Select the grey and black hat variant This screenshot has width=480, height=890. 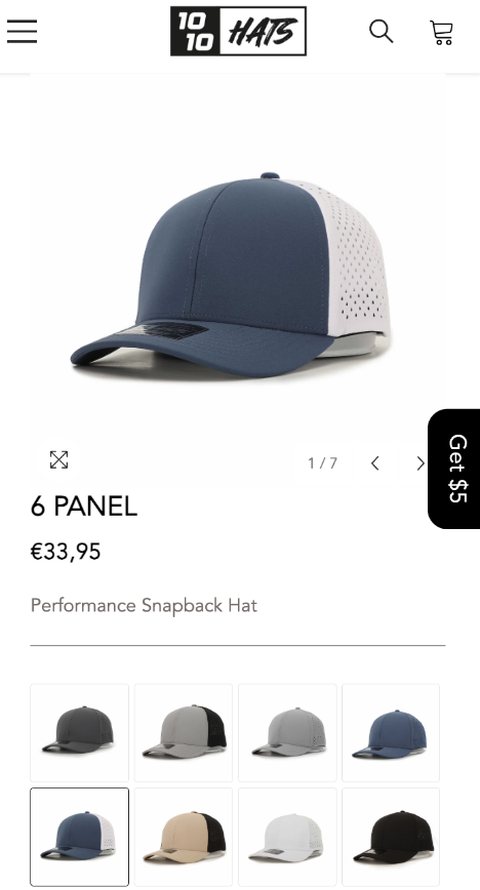[x=183, y=733]
